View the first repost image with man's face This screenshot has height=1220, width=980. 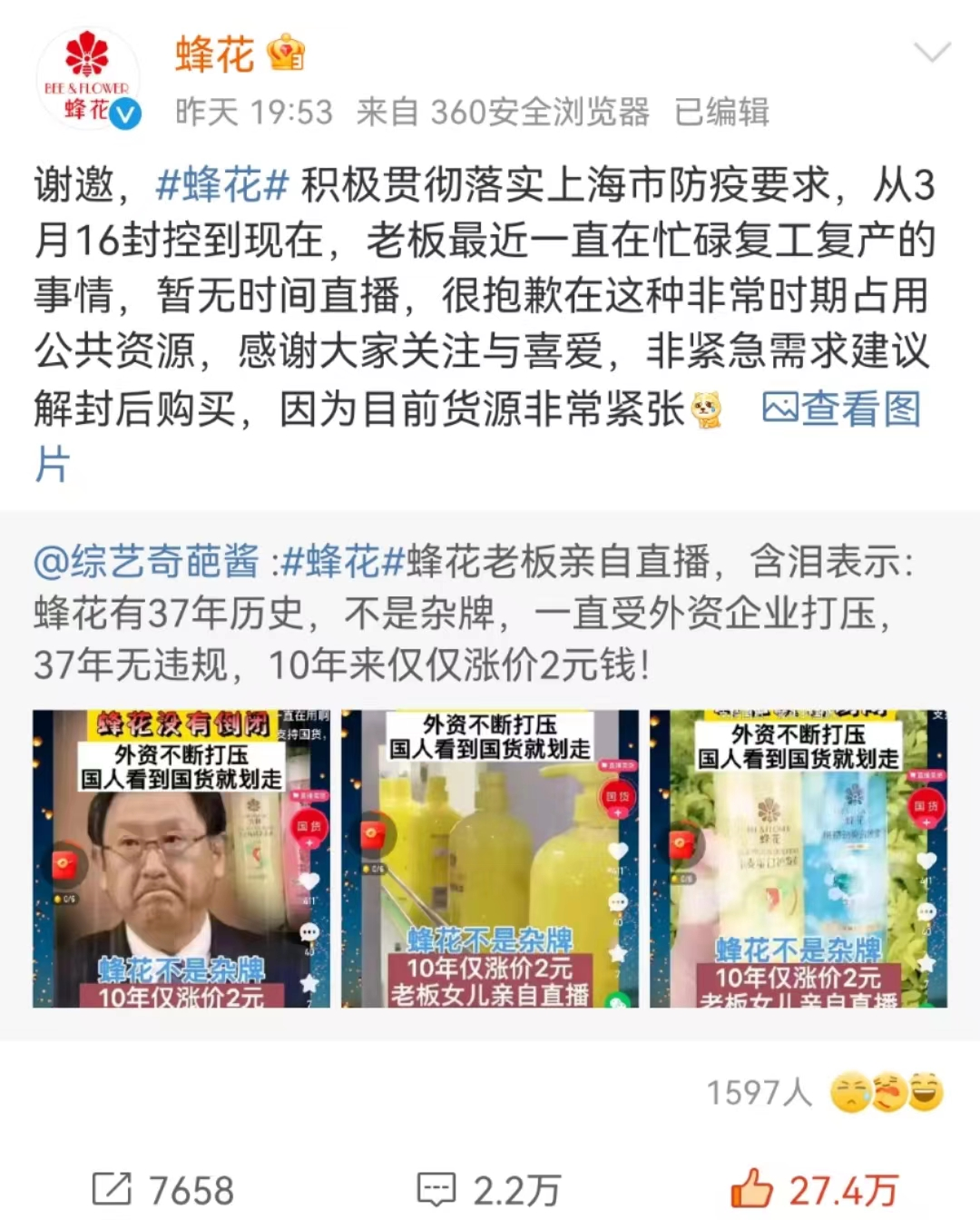[181, 859]
